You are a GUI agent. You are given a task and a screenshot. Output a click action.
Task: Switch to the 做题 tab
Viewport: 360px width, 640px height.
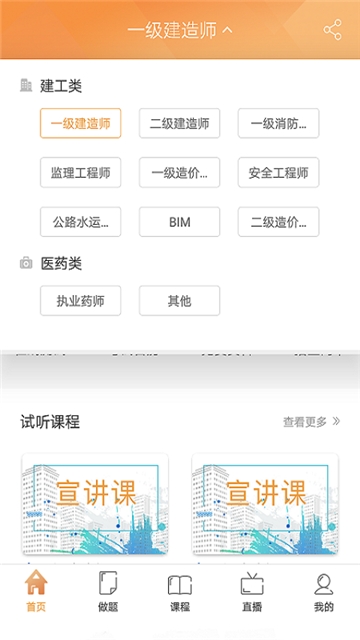coord(108,591)
